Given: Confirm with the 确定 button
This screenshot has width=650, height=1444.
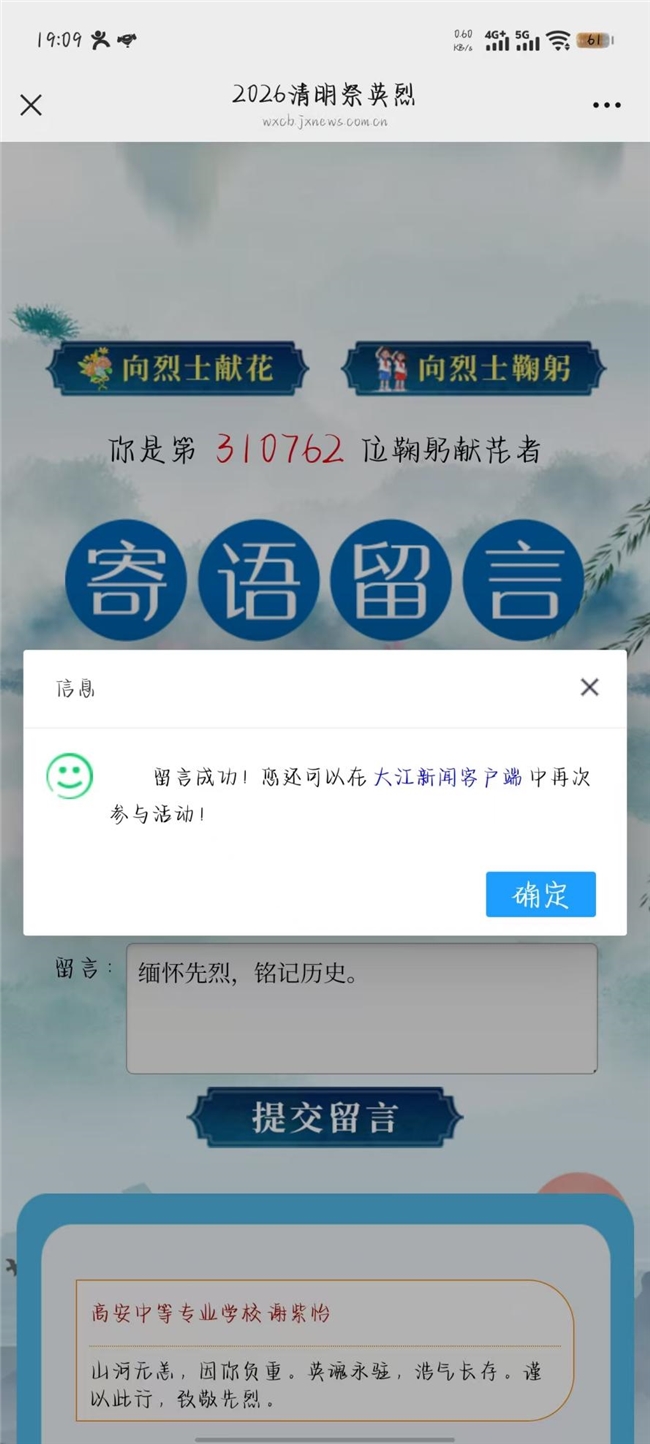Looking at the screenshot, I should pos(540,894).
